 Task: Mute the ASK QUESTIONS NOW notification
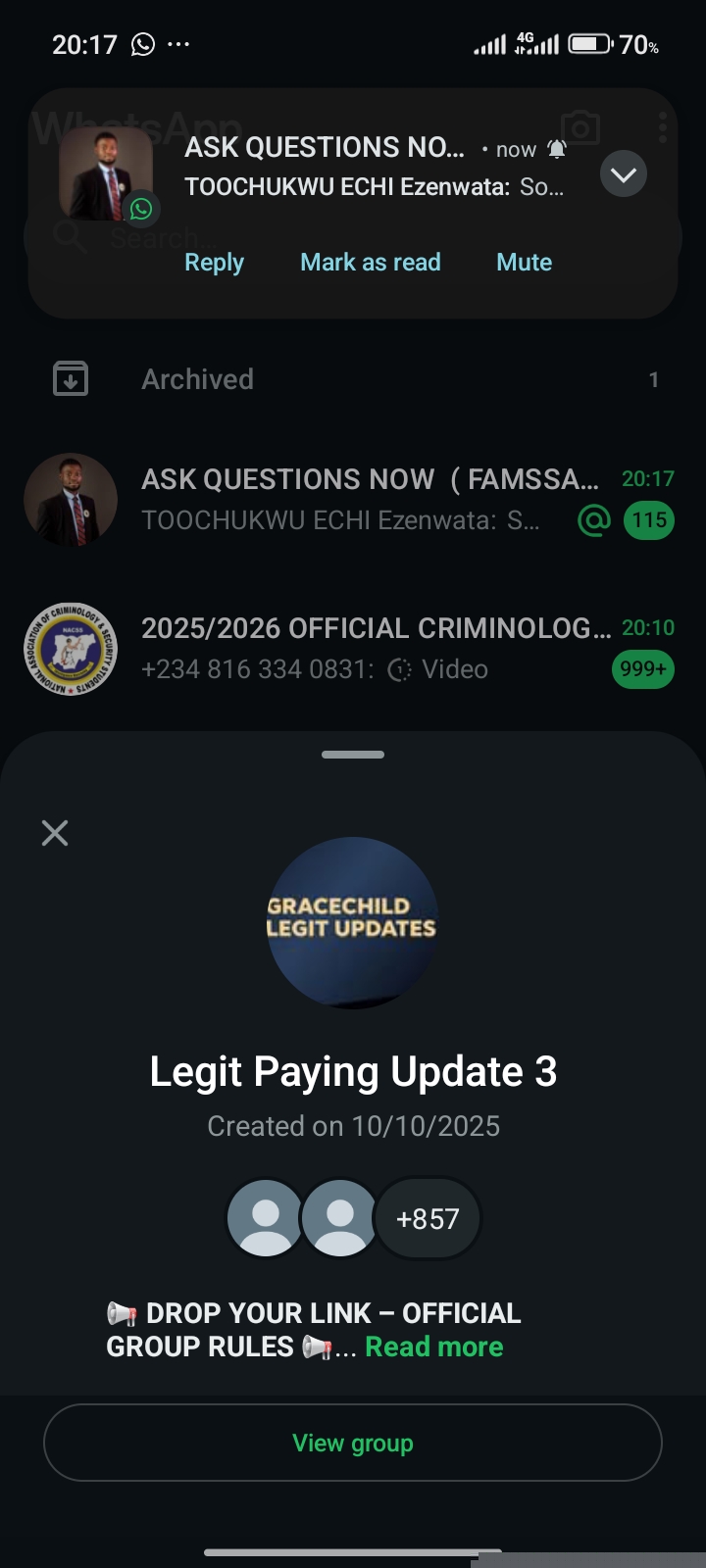[524, 263]
